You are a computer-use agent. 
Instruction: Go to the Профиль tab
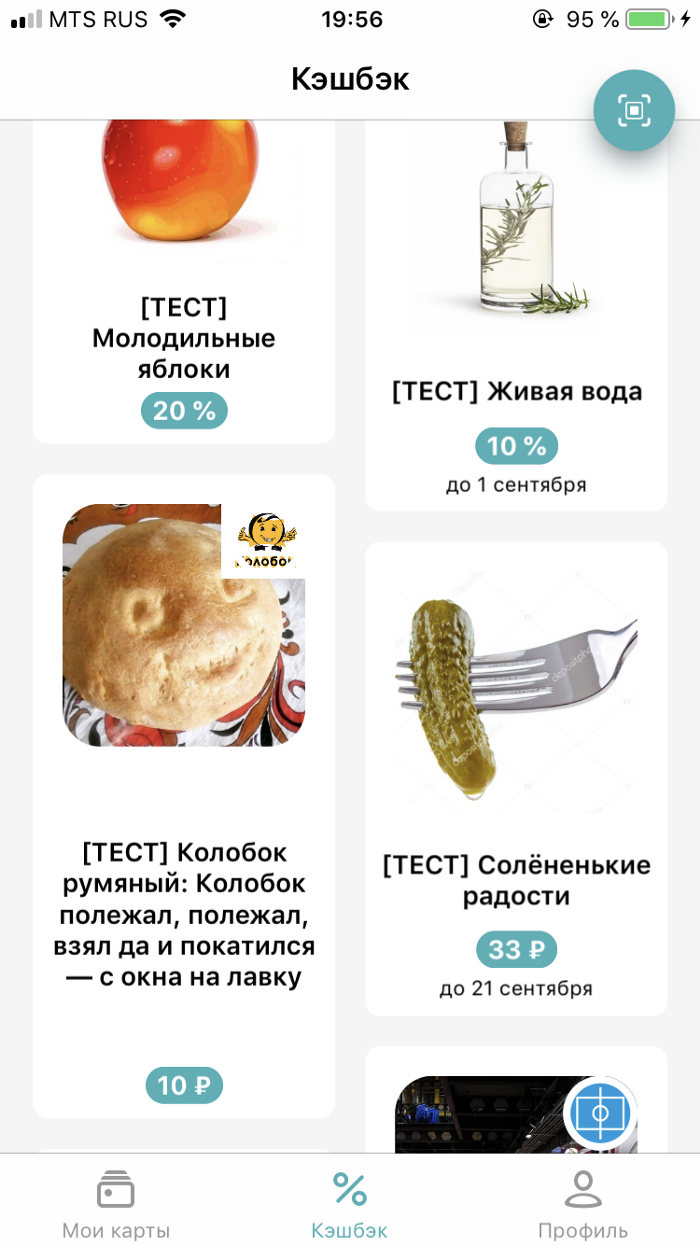tap(582, 1204)
